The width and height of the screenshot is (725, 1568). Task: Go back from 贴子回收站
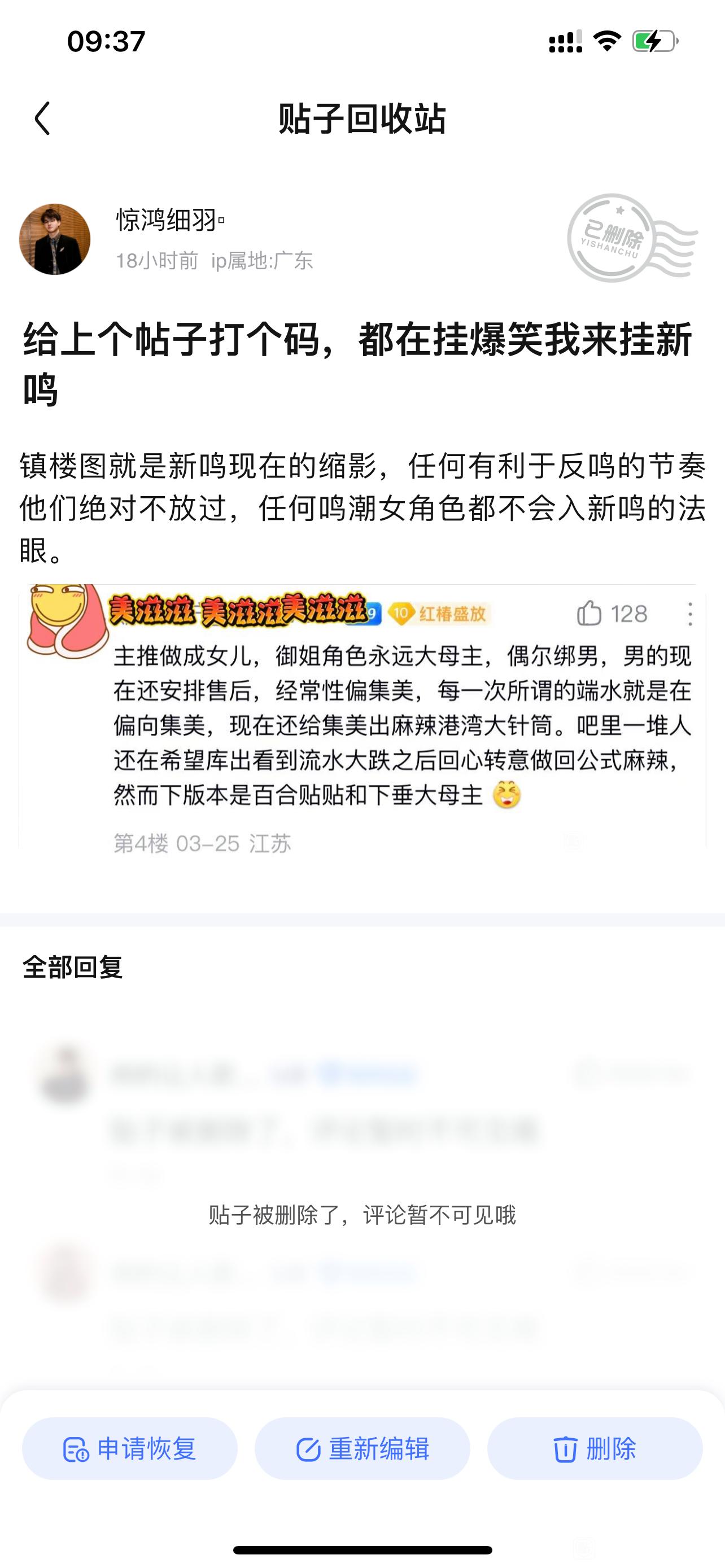click(42, 118)
